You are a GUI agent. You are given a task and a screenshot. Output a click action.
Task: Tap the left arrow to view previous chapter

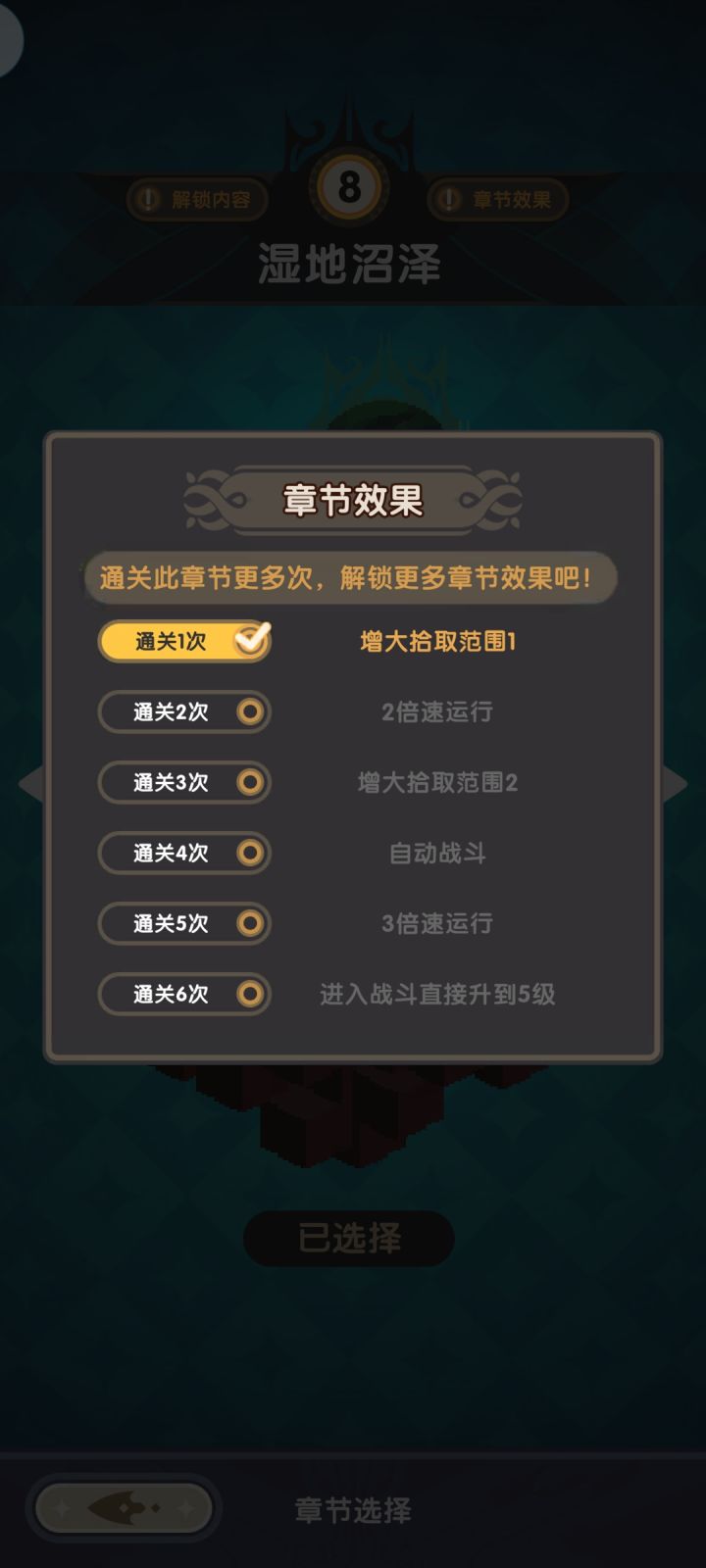(29, 784)
